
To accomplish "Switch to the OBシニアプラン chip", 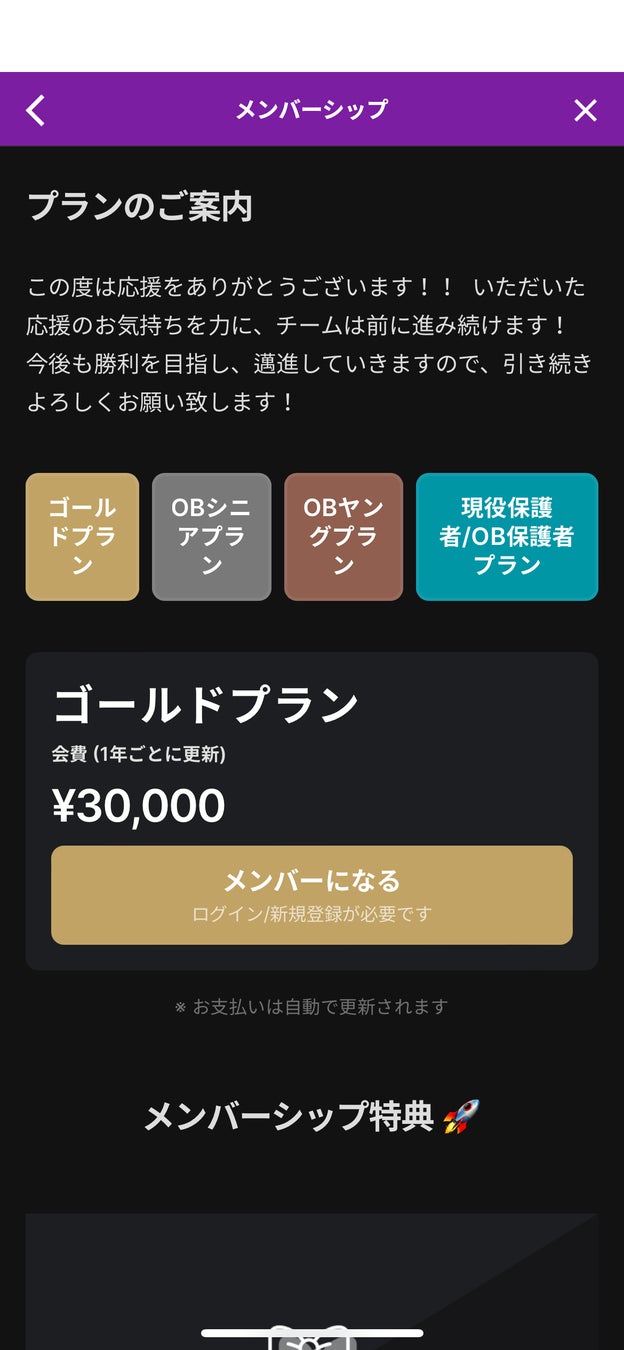I will (211, 537).
